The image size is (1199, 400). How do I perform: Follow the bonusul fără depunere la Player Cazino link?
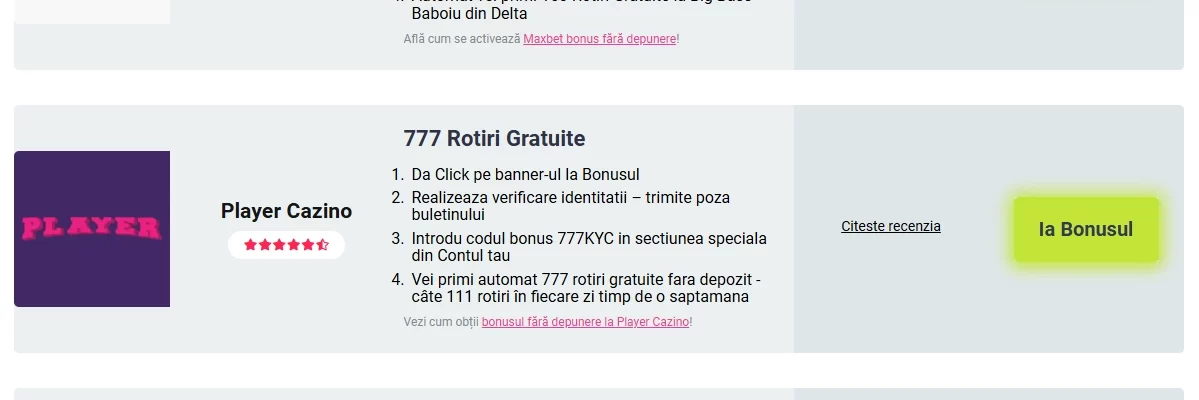click(x=586, y=322)
